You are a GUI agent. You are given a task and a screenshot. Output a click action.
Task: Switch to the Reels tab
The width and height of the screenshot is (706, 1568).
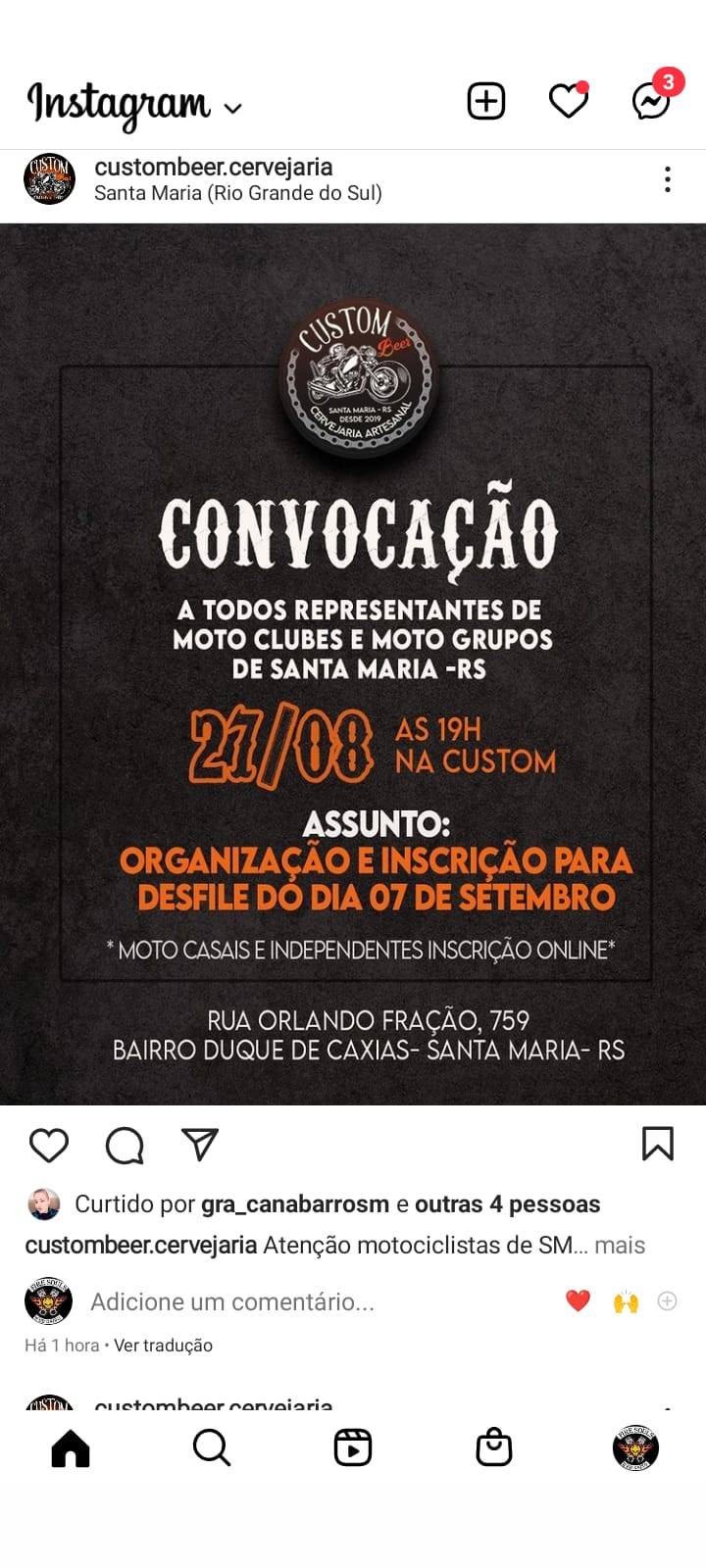click(x=353, y=1447)
